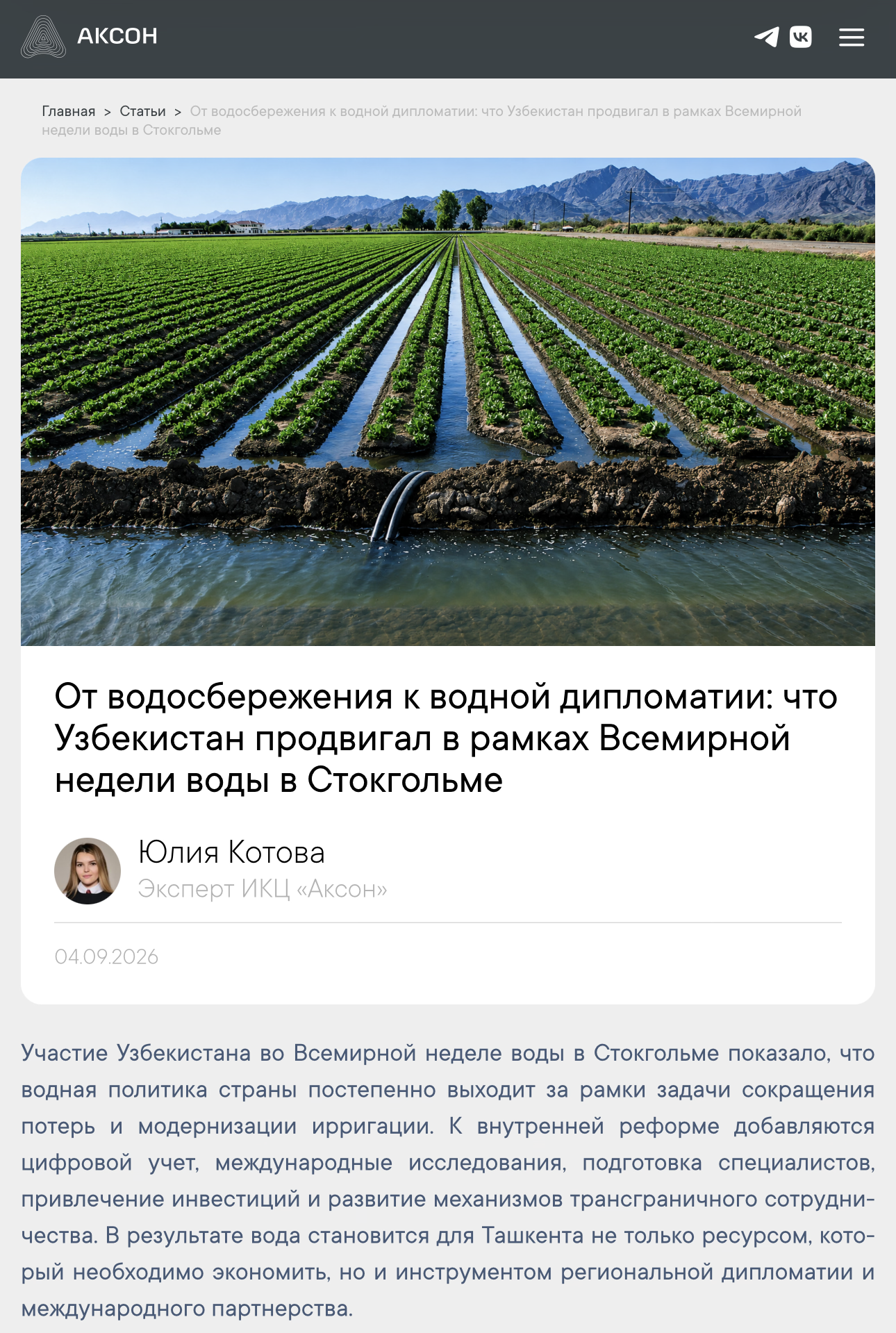Tap the Аксон logo in header

(x=89, y=36)
